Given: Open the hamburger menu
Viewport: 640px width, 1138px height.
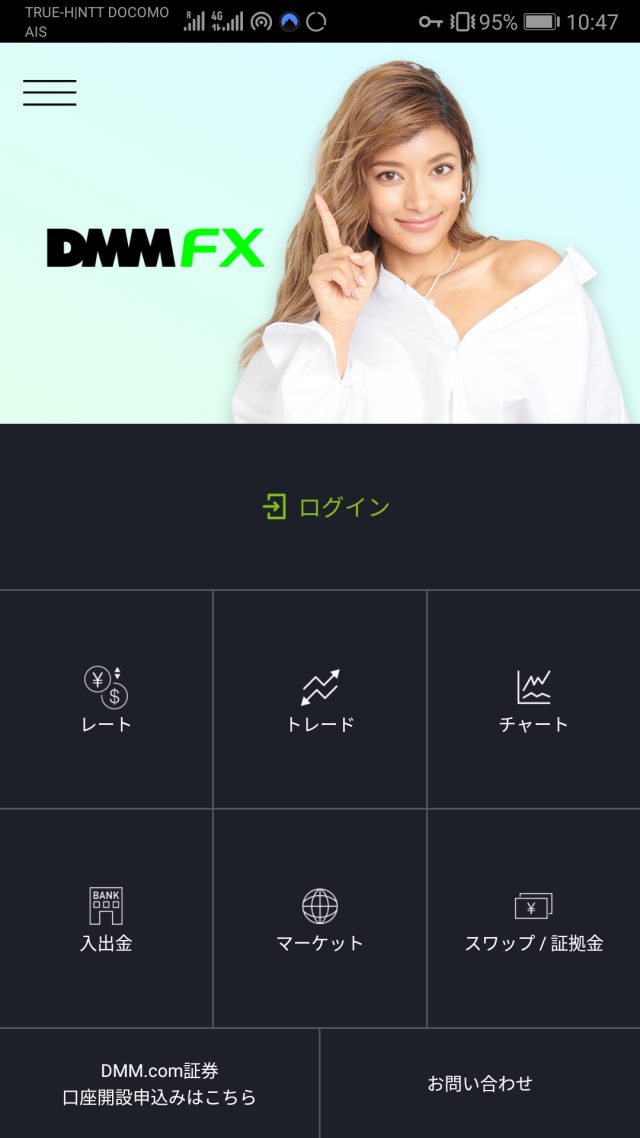Looking at the screenshot, I should point(50,93).
